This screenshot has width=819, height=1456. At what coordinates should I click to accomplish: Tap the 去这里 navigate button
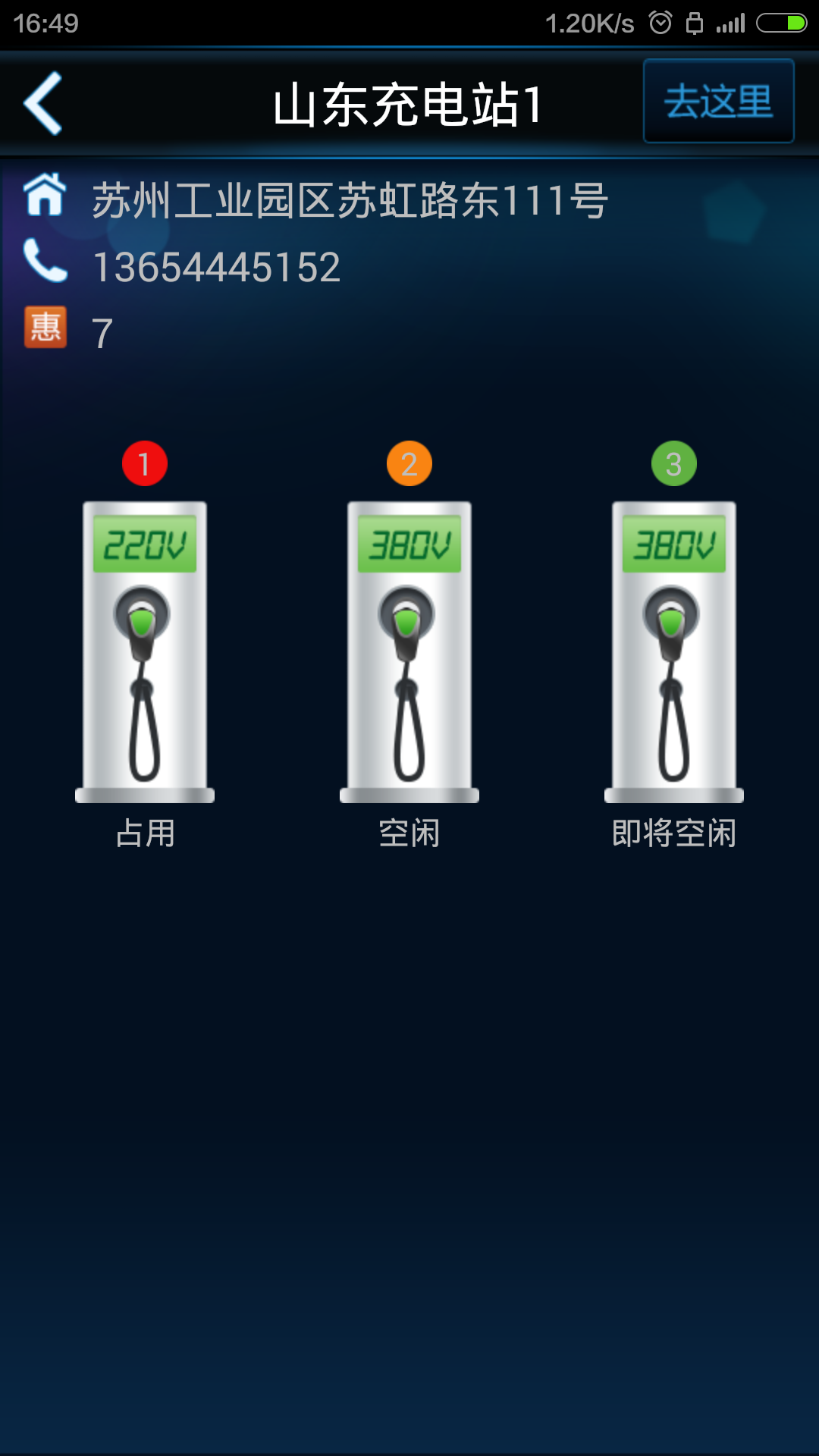click(x=718, y=102)
